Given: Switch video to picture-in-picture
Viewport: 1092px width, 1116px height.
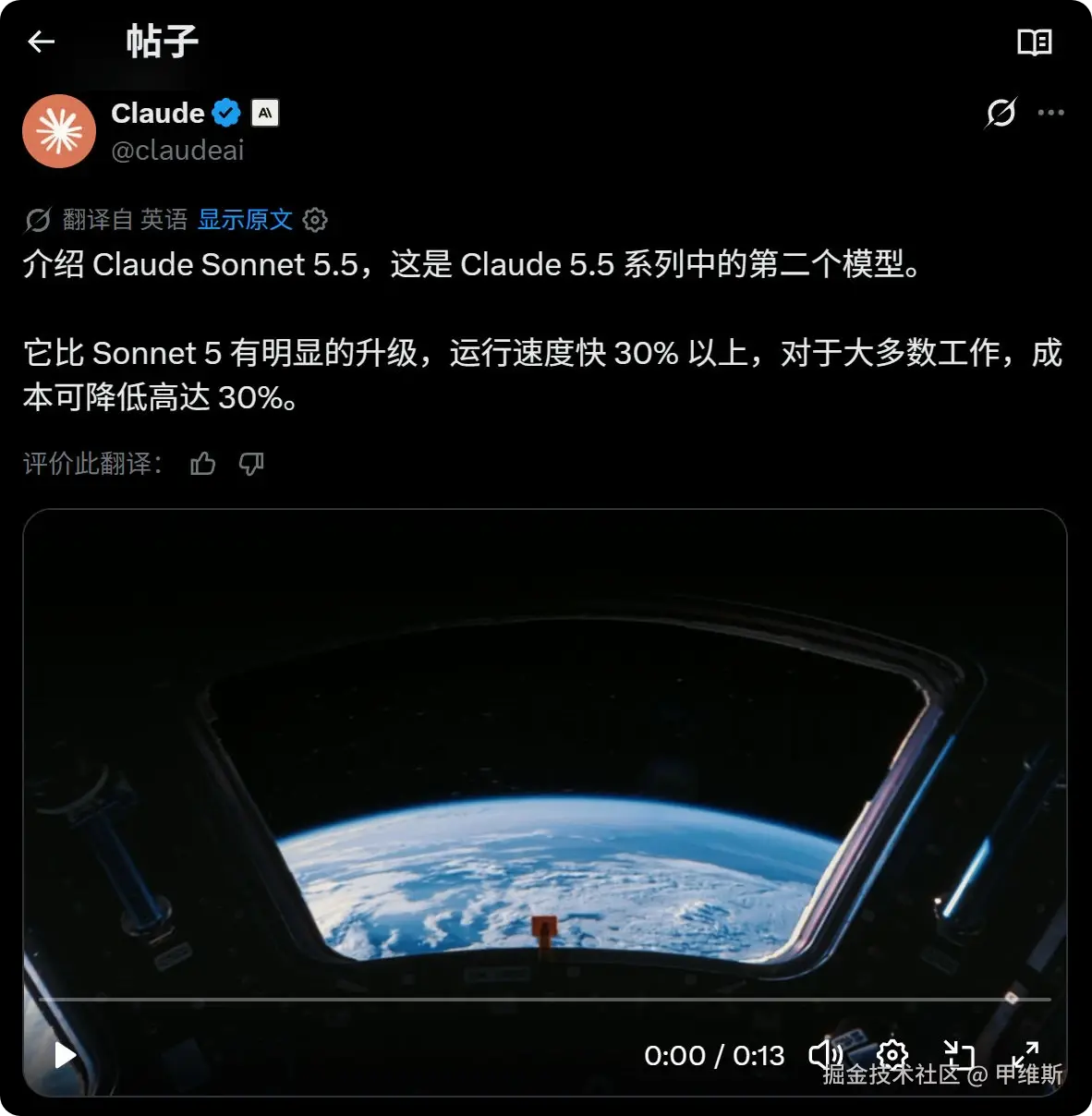Looking at the screenshot, I should (959, 1054).
